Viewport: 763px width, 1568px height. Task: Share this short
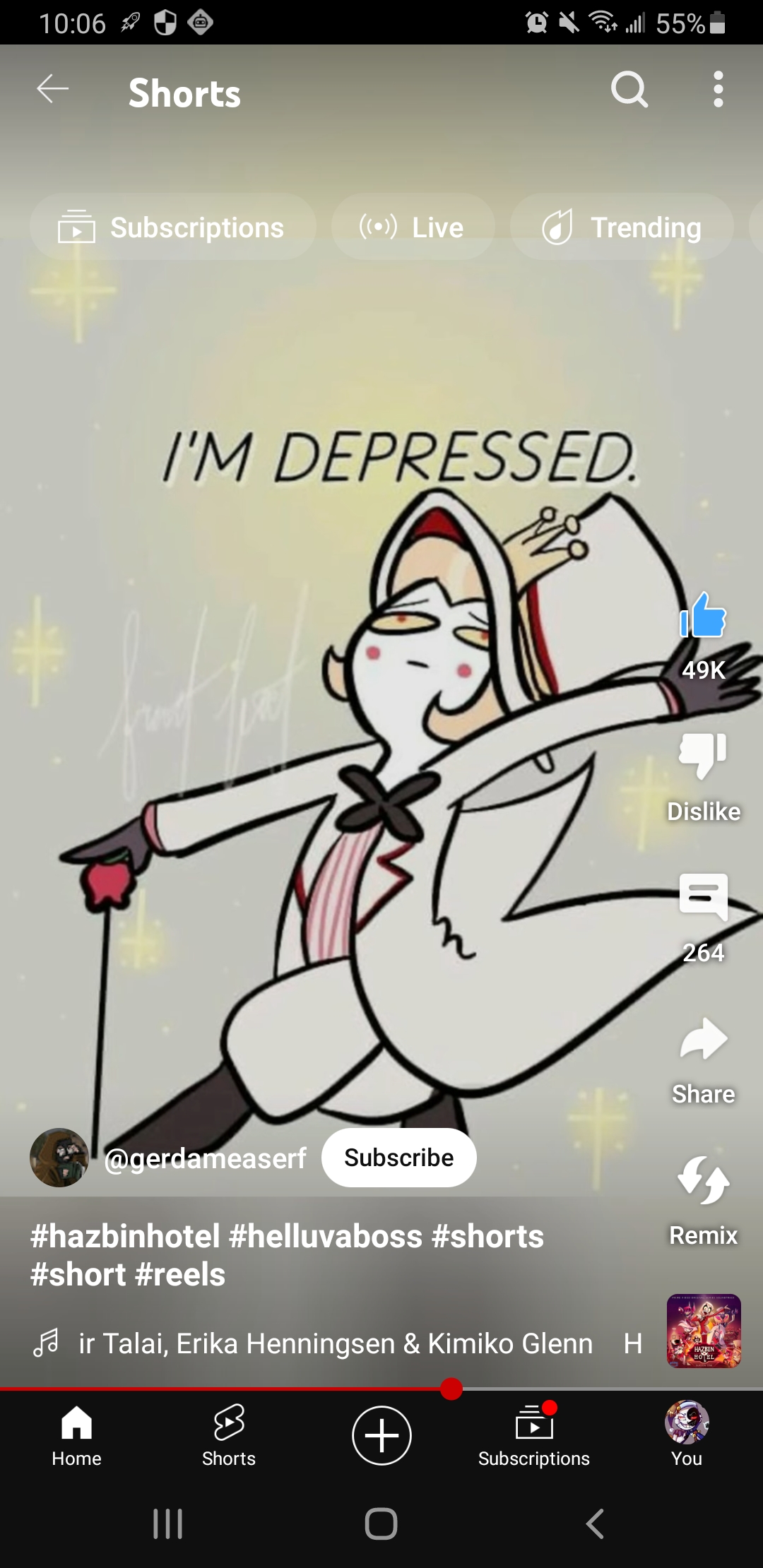tap(703, 1039)
